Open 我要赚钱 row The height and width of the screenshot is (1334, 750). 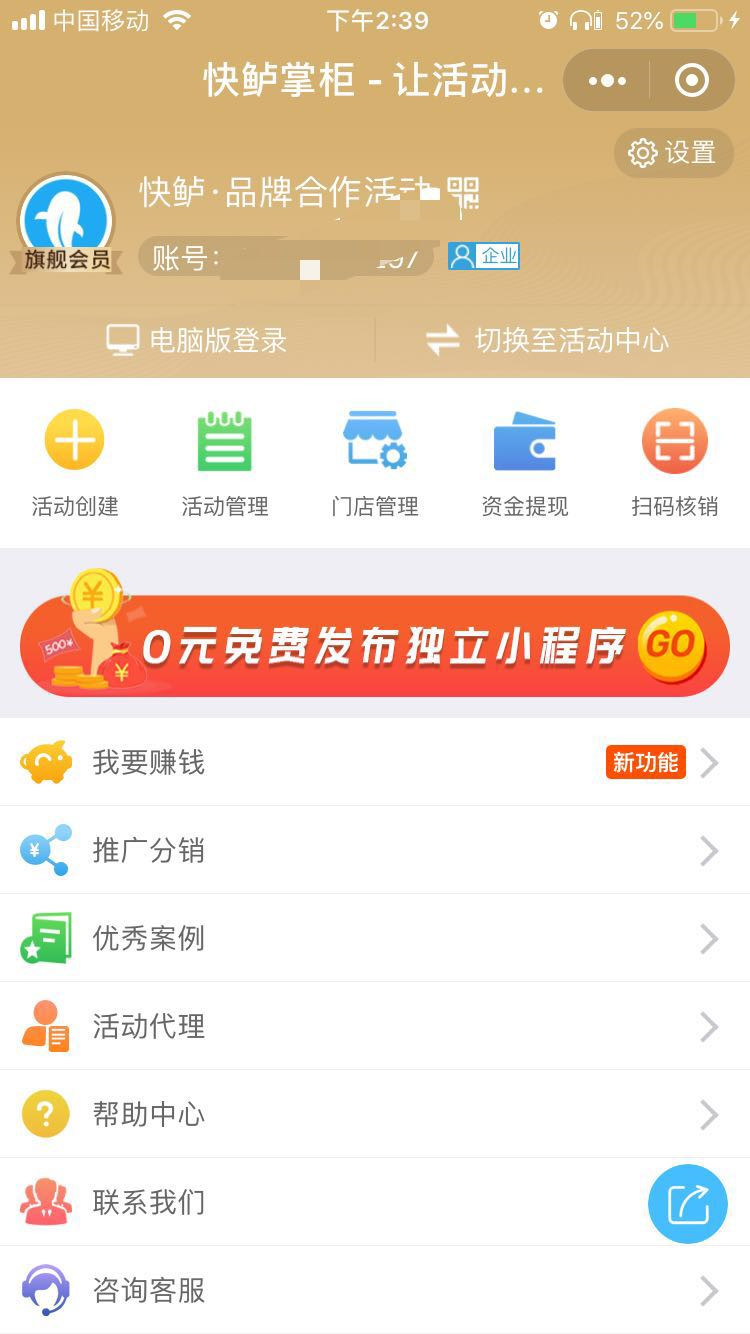(x=375, y=763)
